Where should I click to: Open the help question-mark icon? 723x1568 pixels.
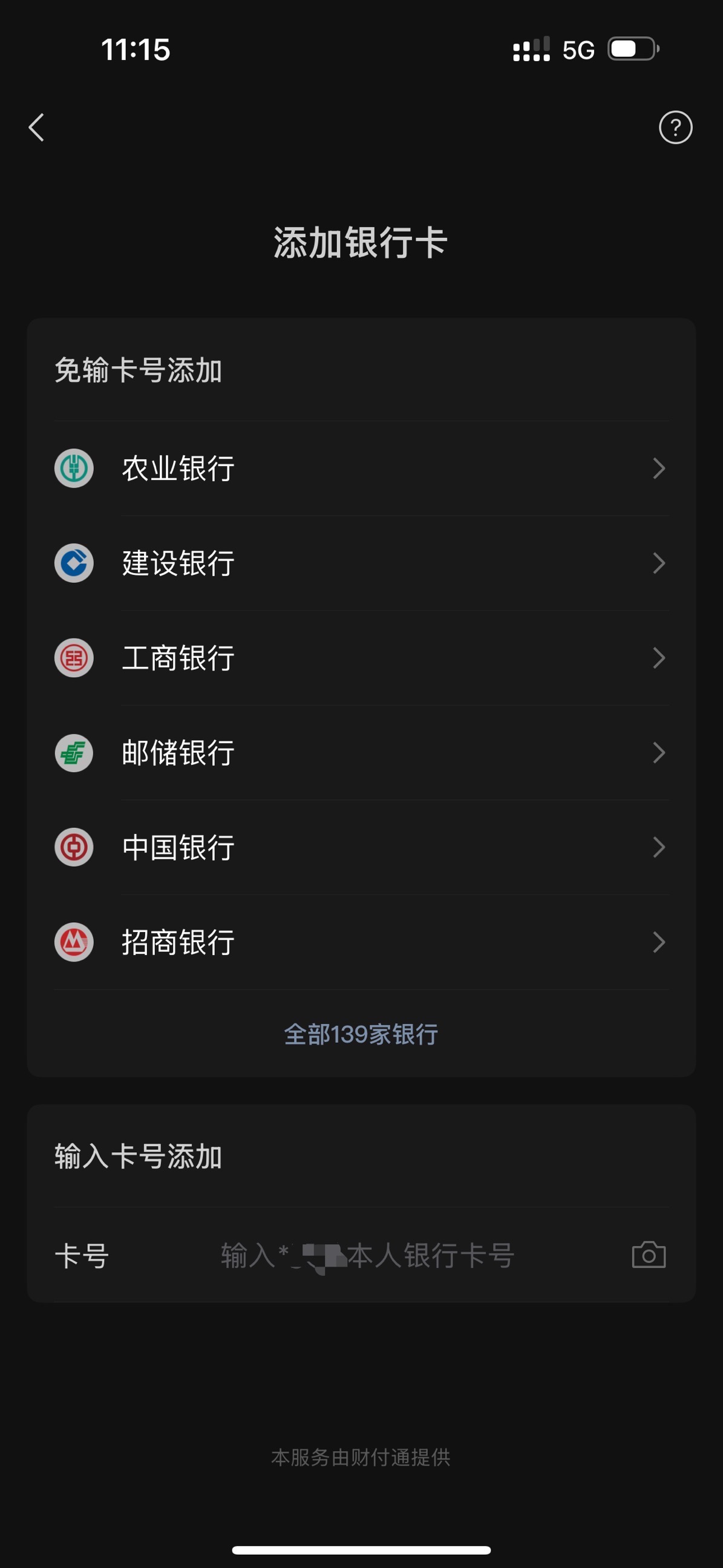coord(676,128)
